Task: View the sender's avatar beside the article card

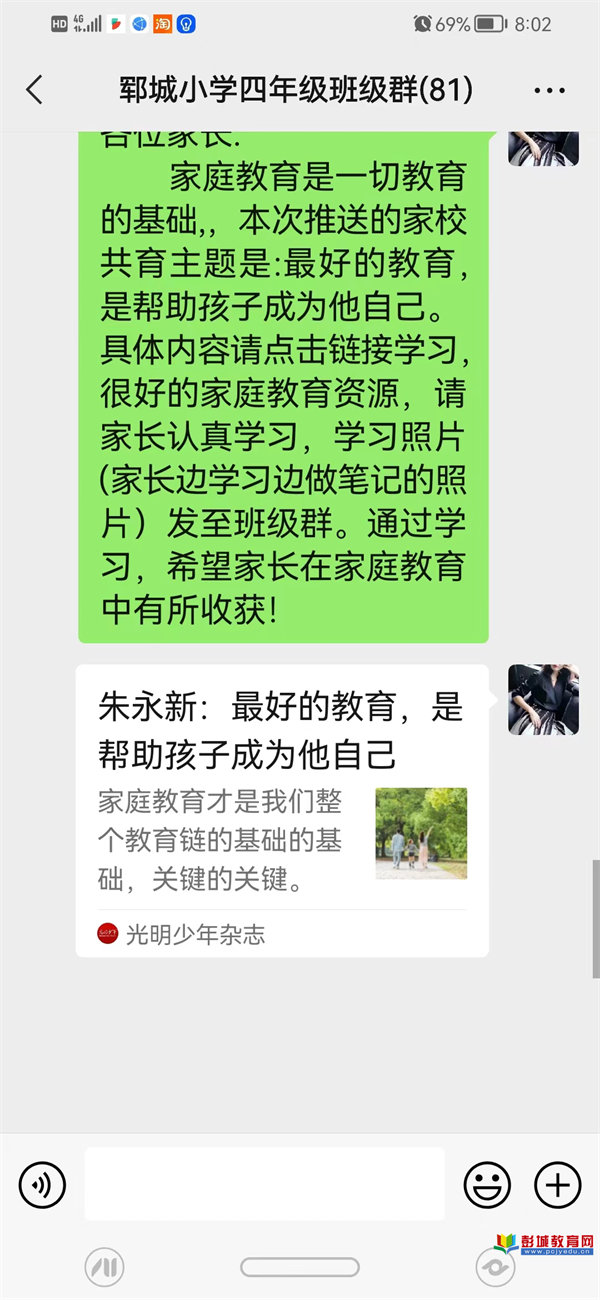Action: click(x=543, y=700)
